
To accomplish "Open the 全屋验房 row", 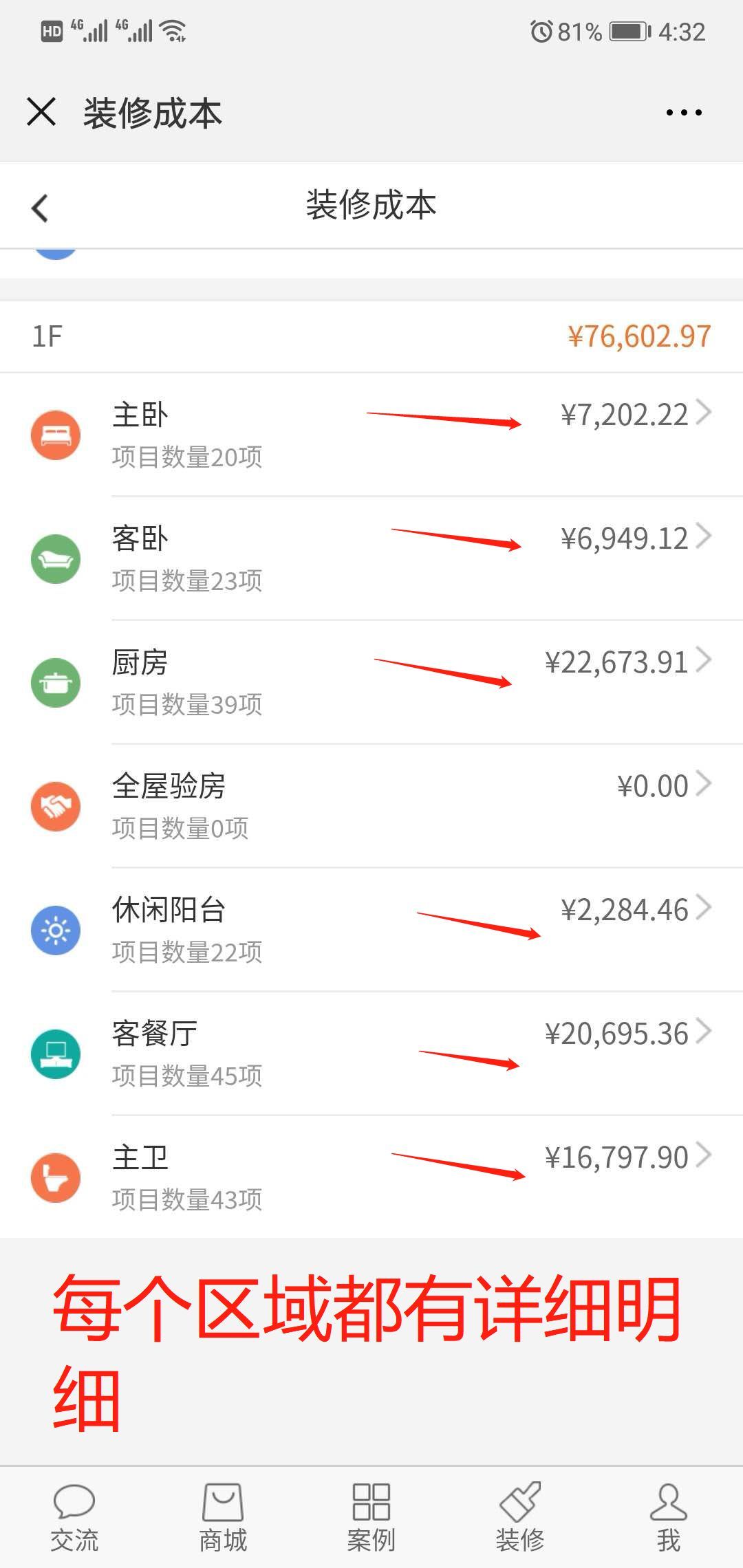I will 371,806.
